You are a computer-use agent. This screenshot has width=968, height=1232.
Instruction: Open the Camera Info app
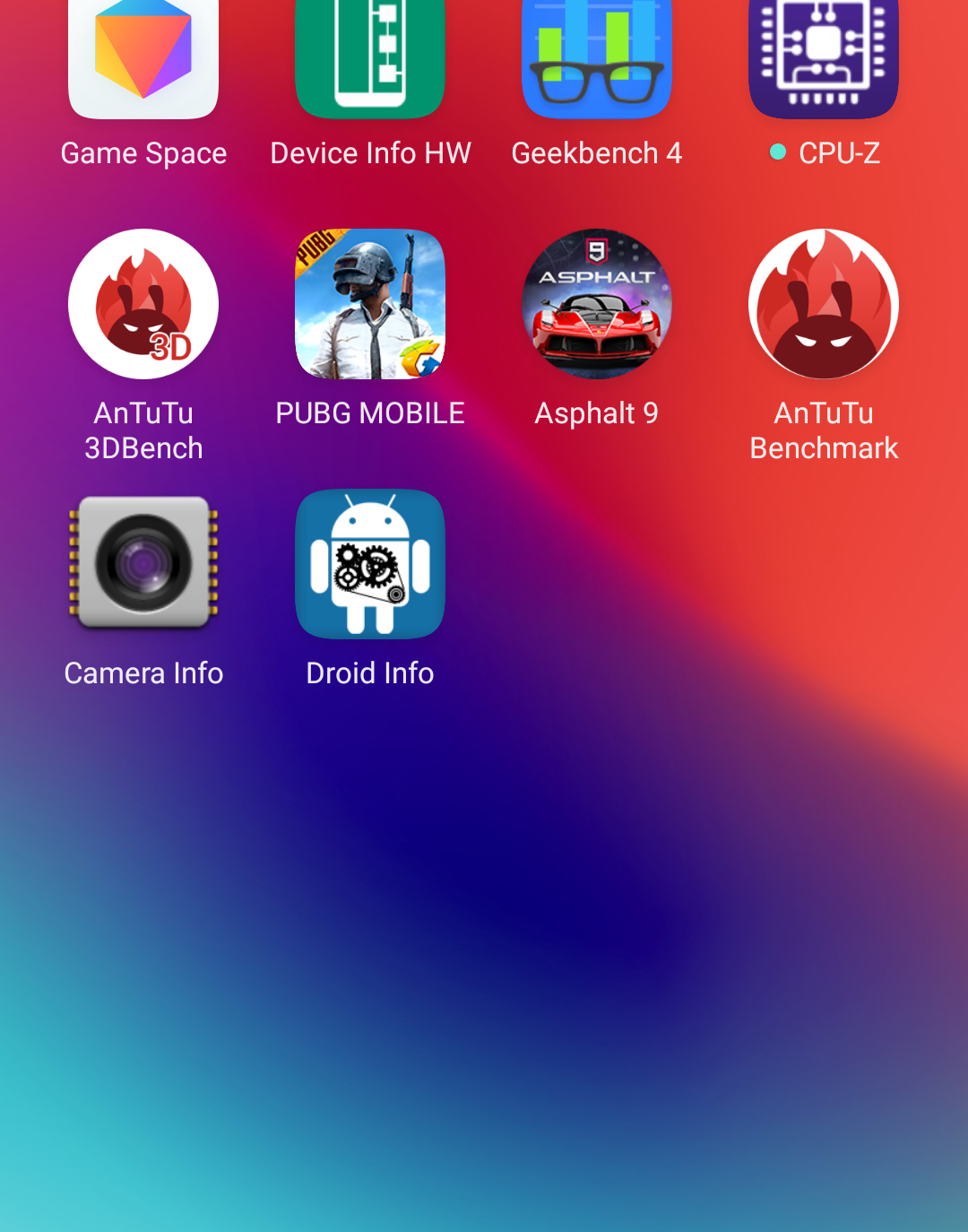coord(143,563)
